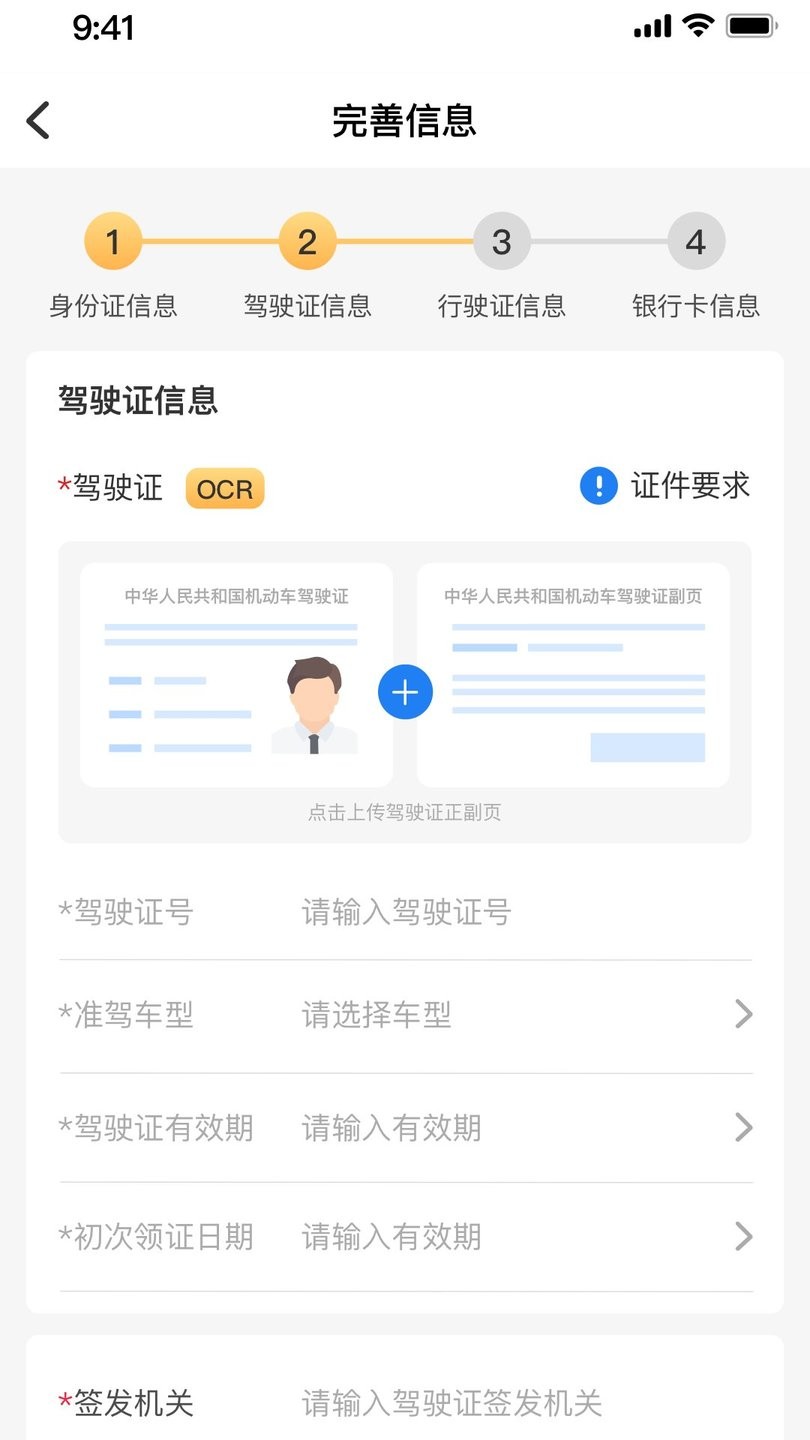
Task: Tap the blue plus upload icon
Action: (405, 692)
